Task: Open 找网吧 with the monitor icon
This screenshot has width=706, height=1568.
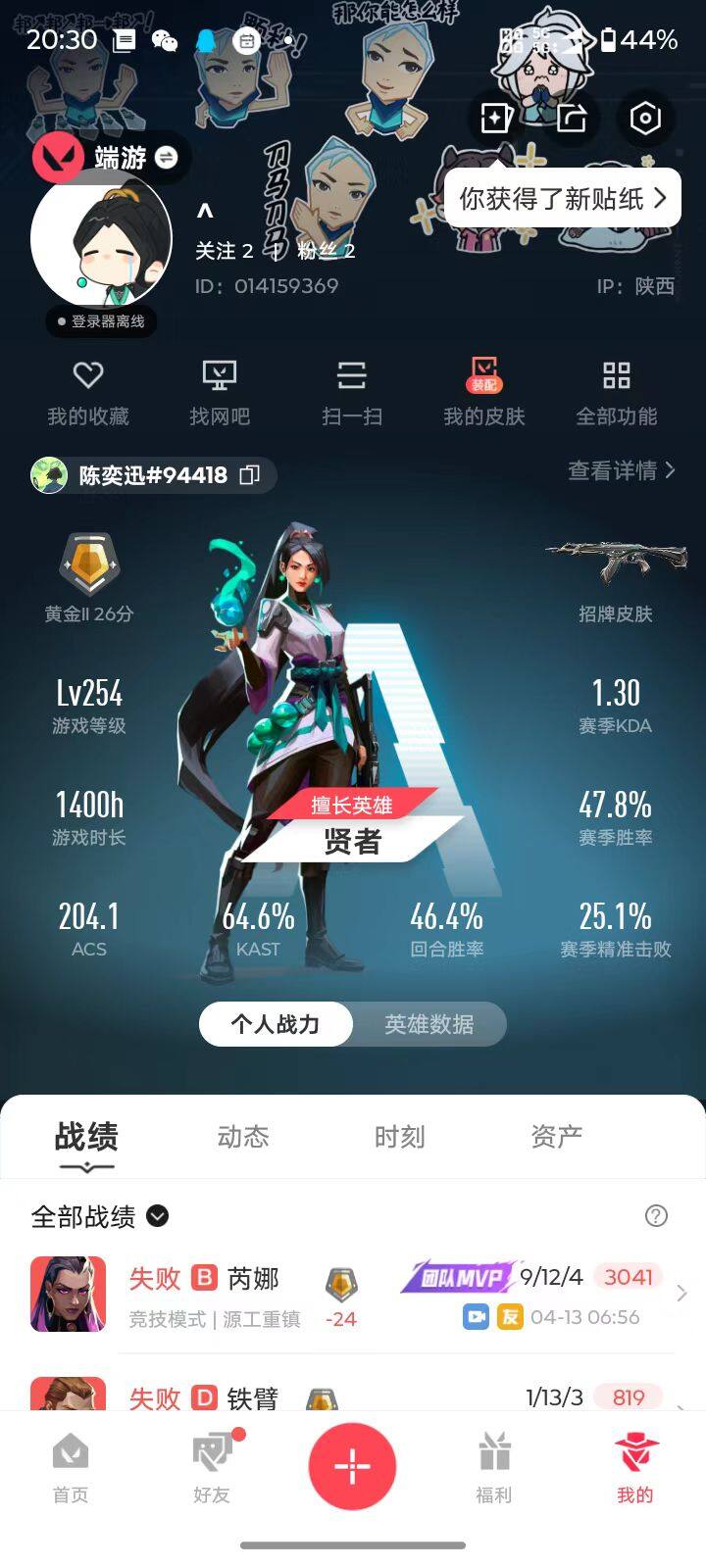Action: (219, 376)
